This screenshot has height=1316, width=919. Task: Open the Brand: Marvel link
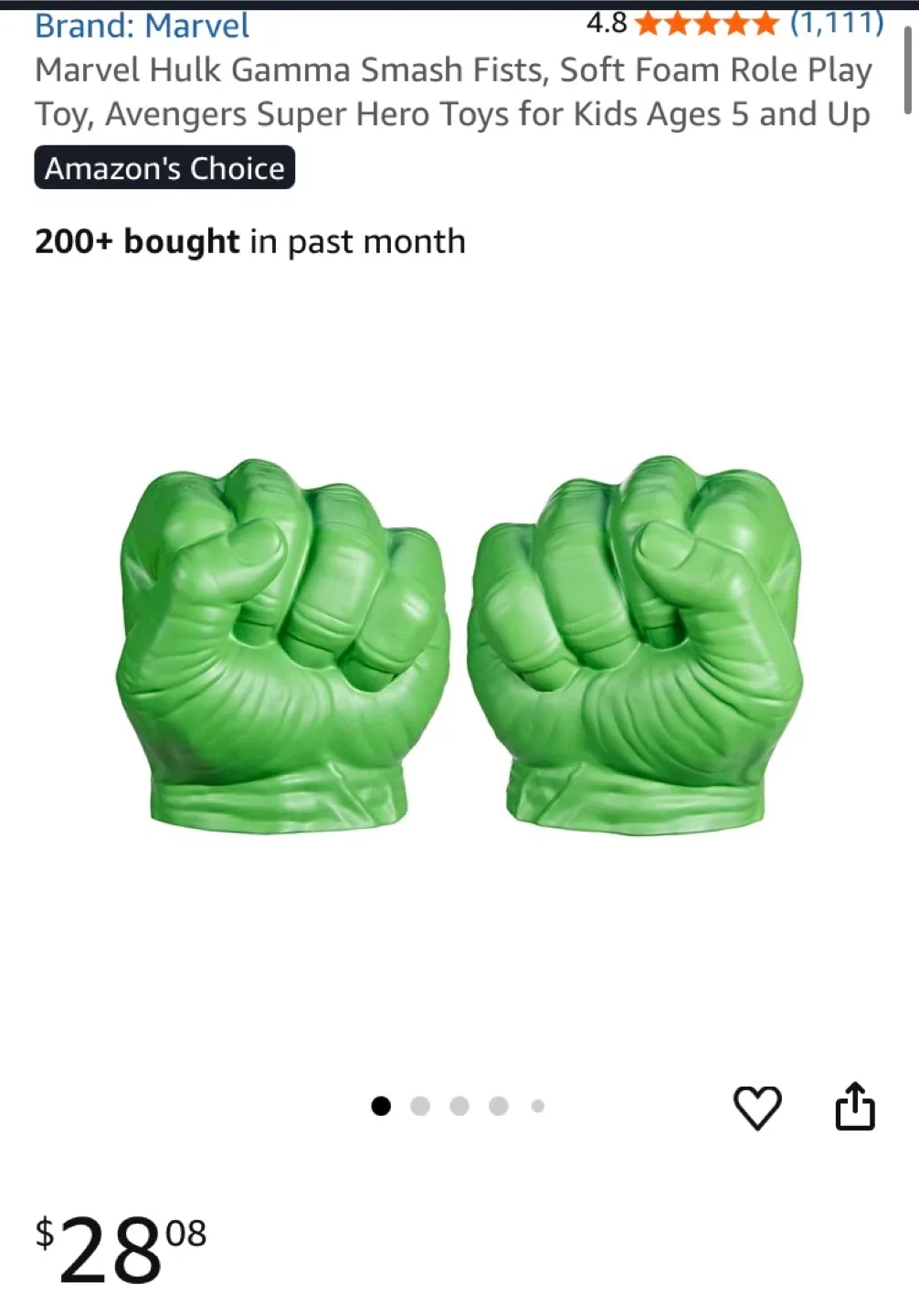(140, 26)
